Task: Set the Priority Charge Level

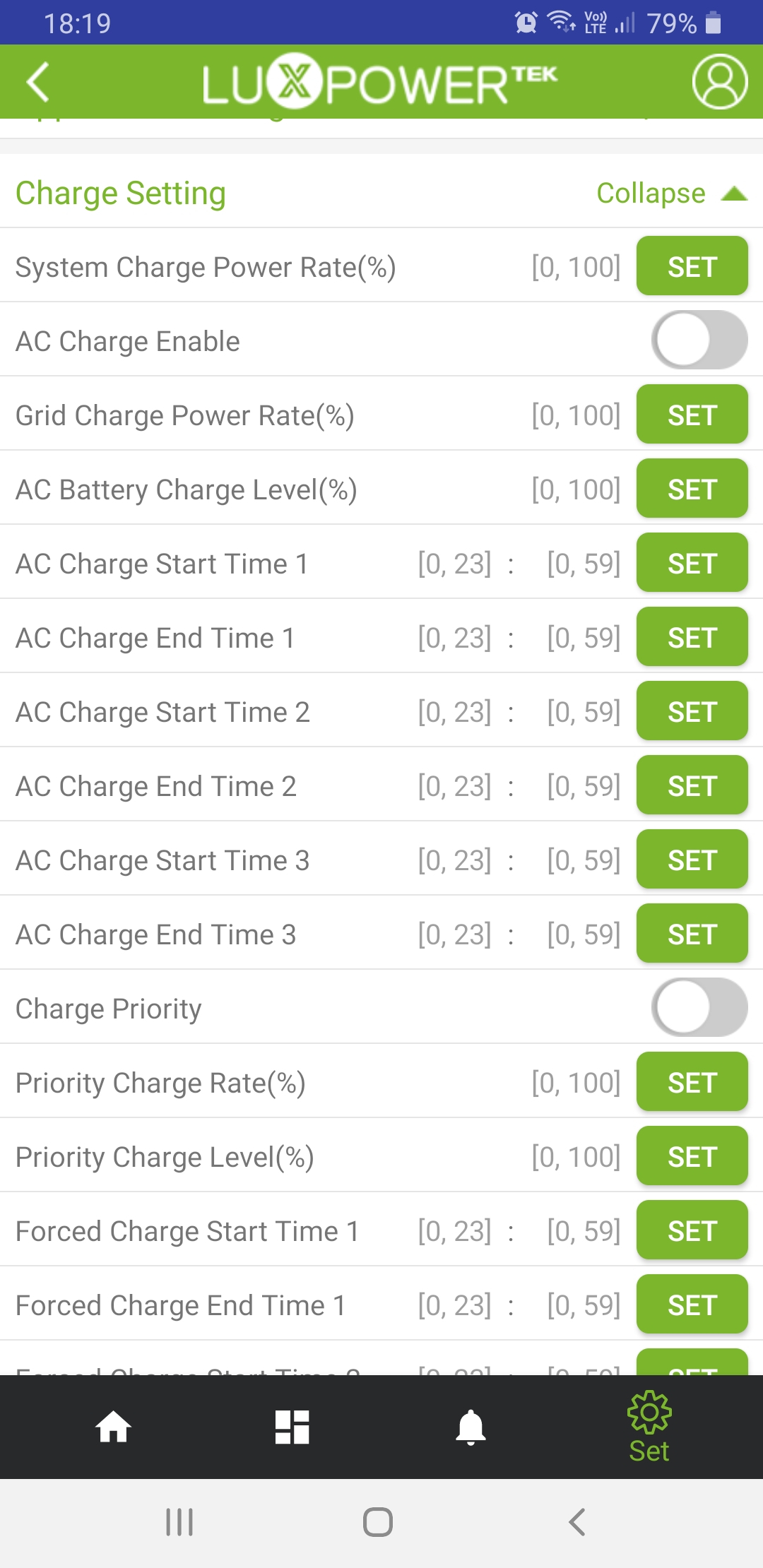Action: coord(692,1156)
